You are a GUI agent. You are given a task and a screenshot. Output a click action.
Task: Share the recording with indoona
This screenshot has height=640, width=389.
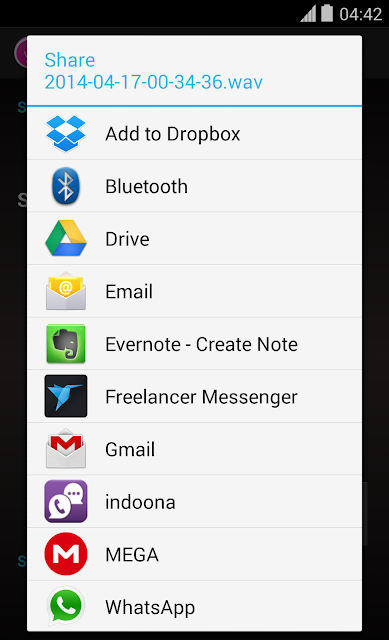[194, 502]
